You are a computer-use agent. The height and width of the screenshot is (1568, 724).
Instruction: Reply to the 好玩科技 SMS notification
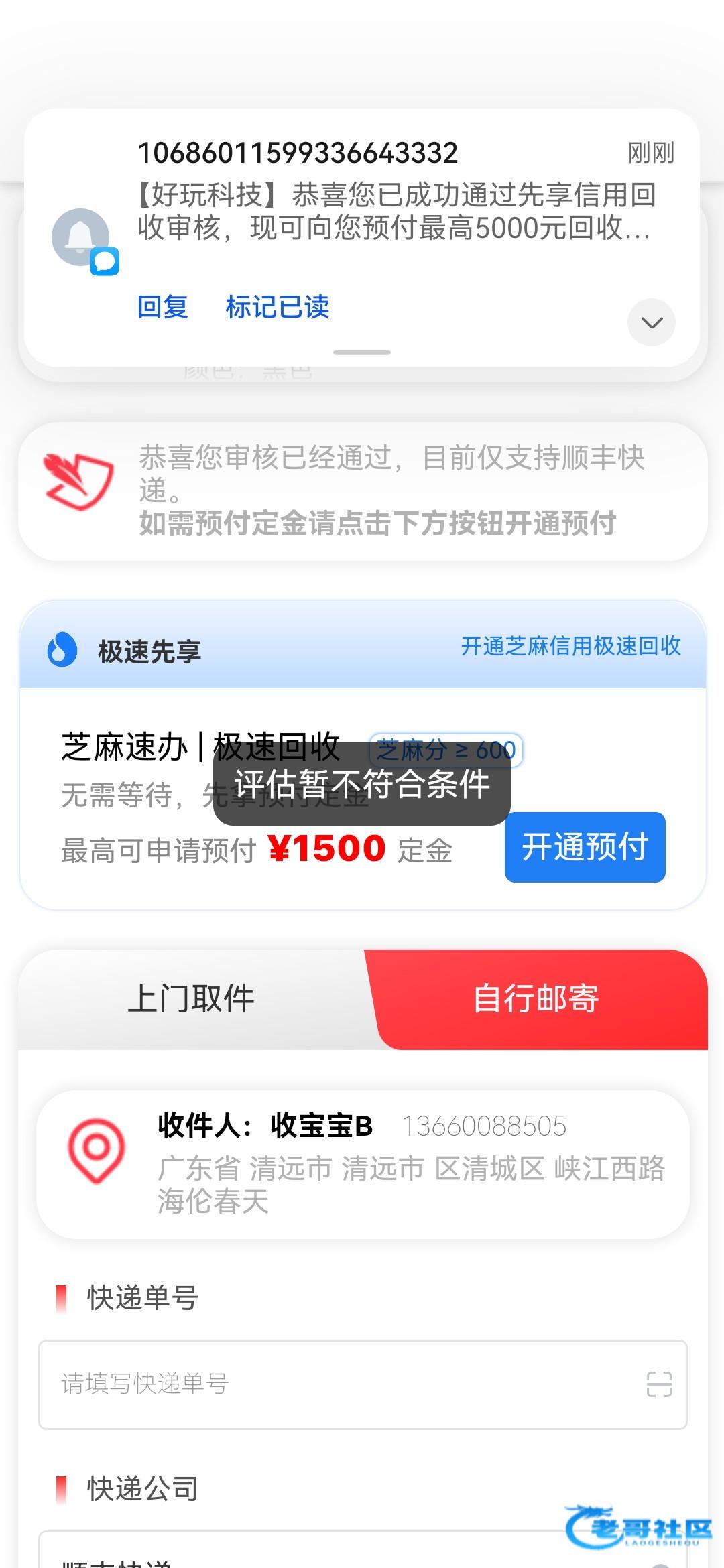(163, 308)
